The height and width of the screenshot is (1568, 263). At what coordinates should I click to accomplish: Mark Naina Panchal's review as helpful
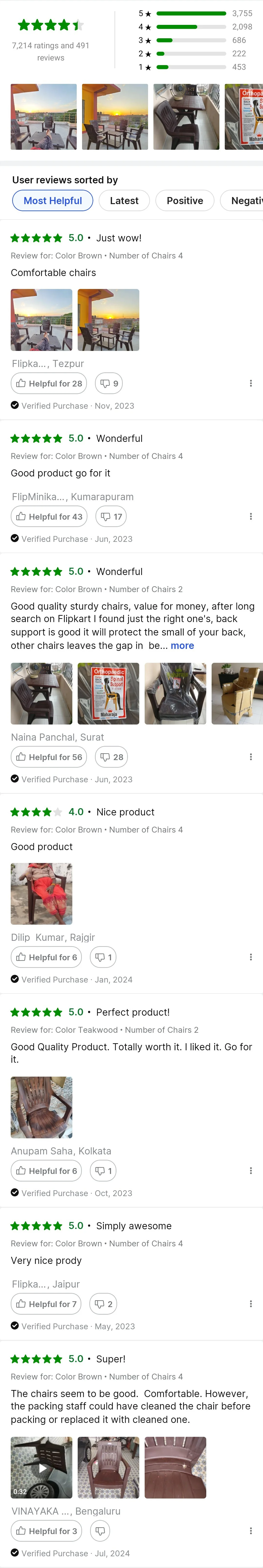click(x=49, y=757)
